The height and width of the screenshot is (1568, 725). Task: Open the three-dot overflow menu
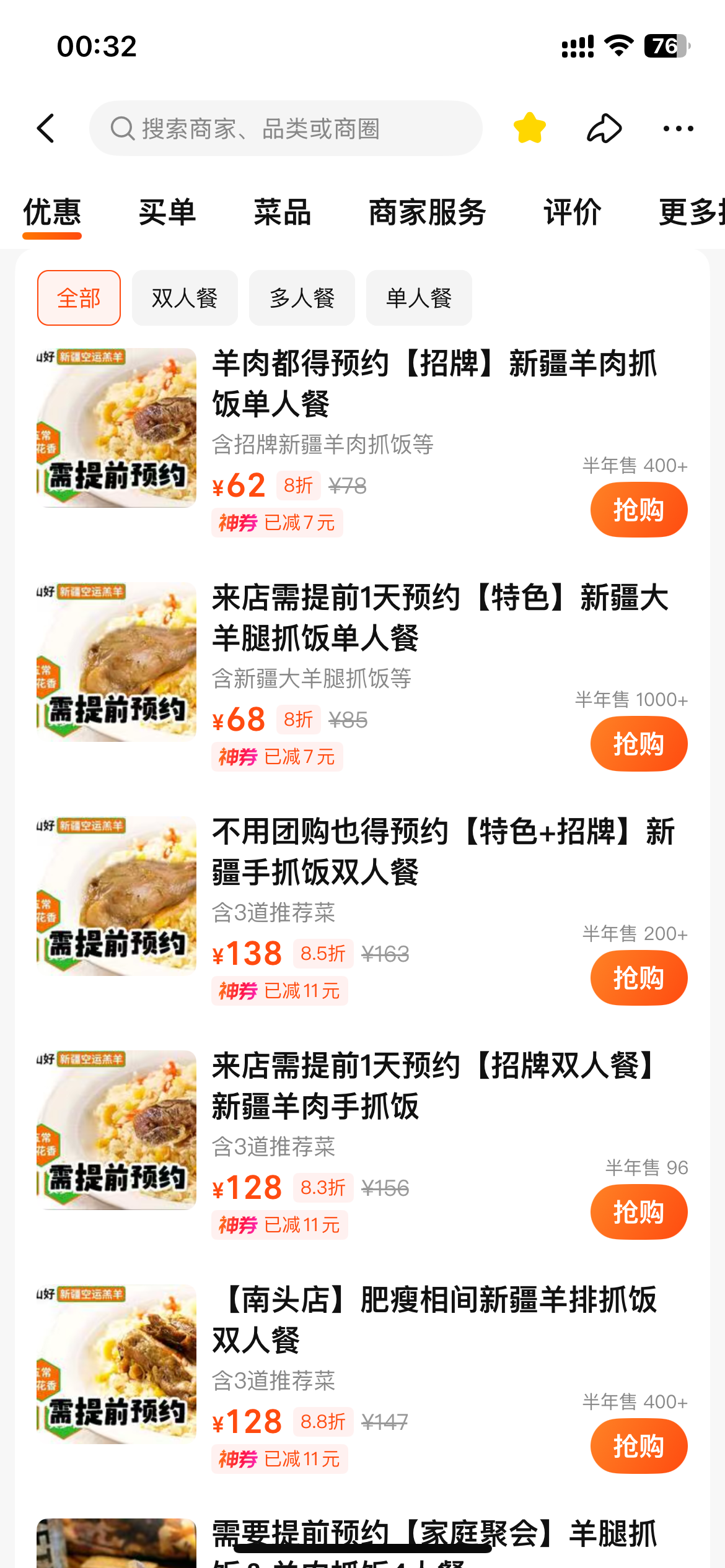[x=678, y=128]
